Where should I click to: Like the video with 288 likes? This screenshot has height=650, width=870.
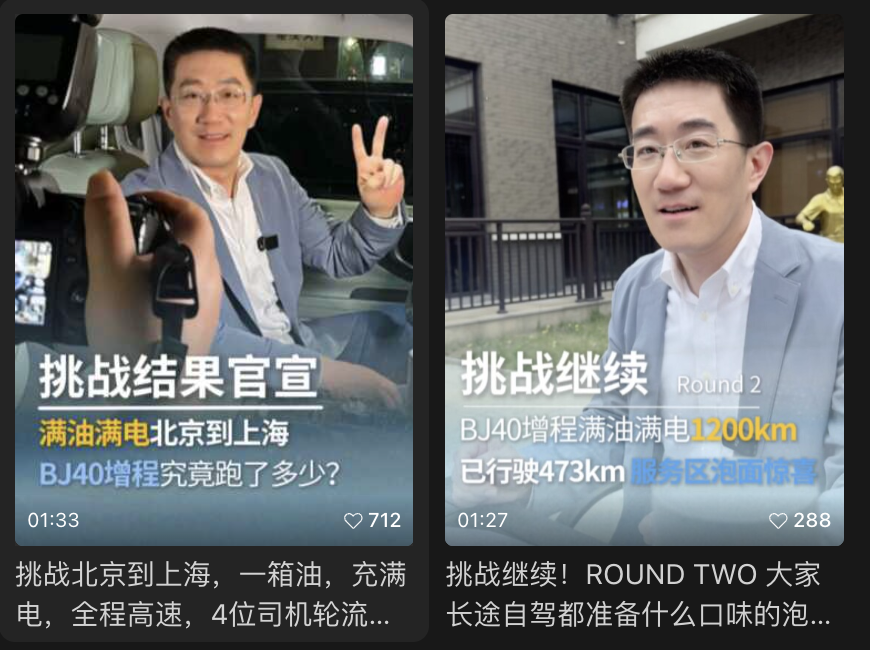(778, 521)
